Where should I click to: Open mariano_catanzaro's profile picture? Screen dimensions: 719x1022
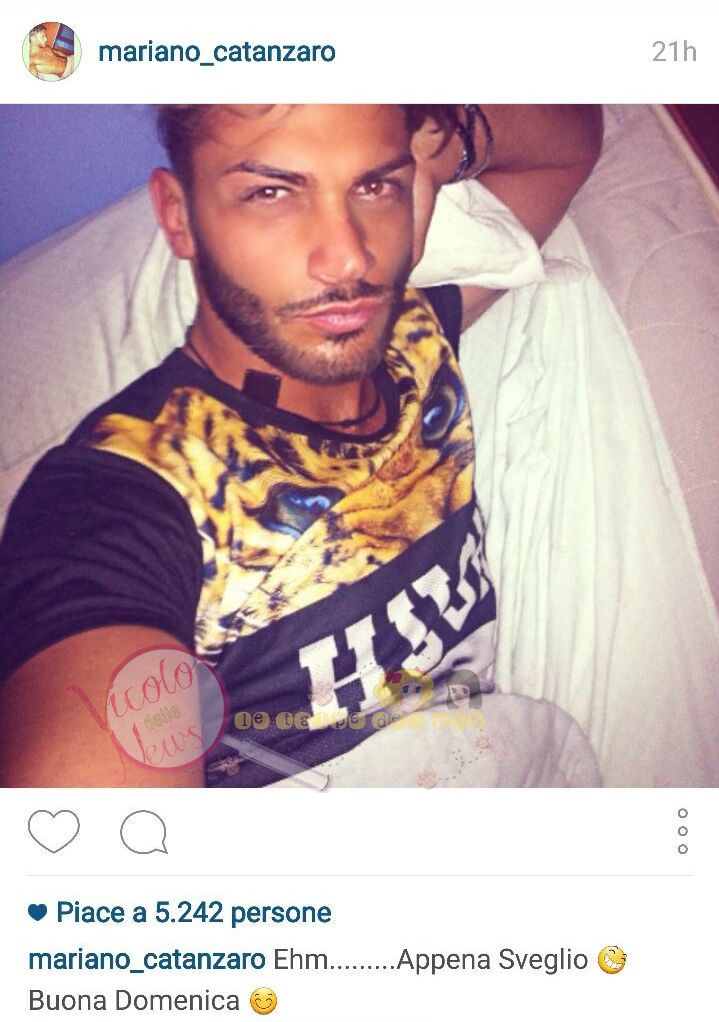coord(51,51)
